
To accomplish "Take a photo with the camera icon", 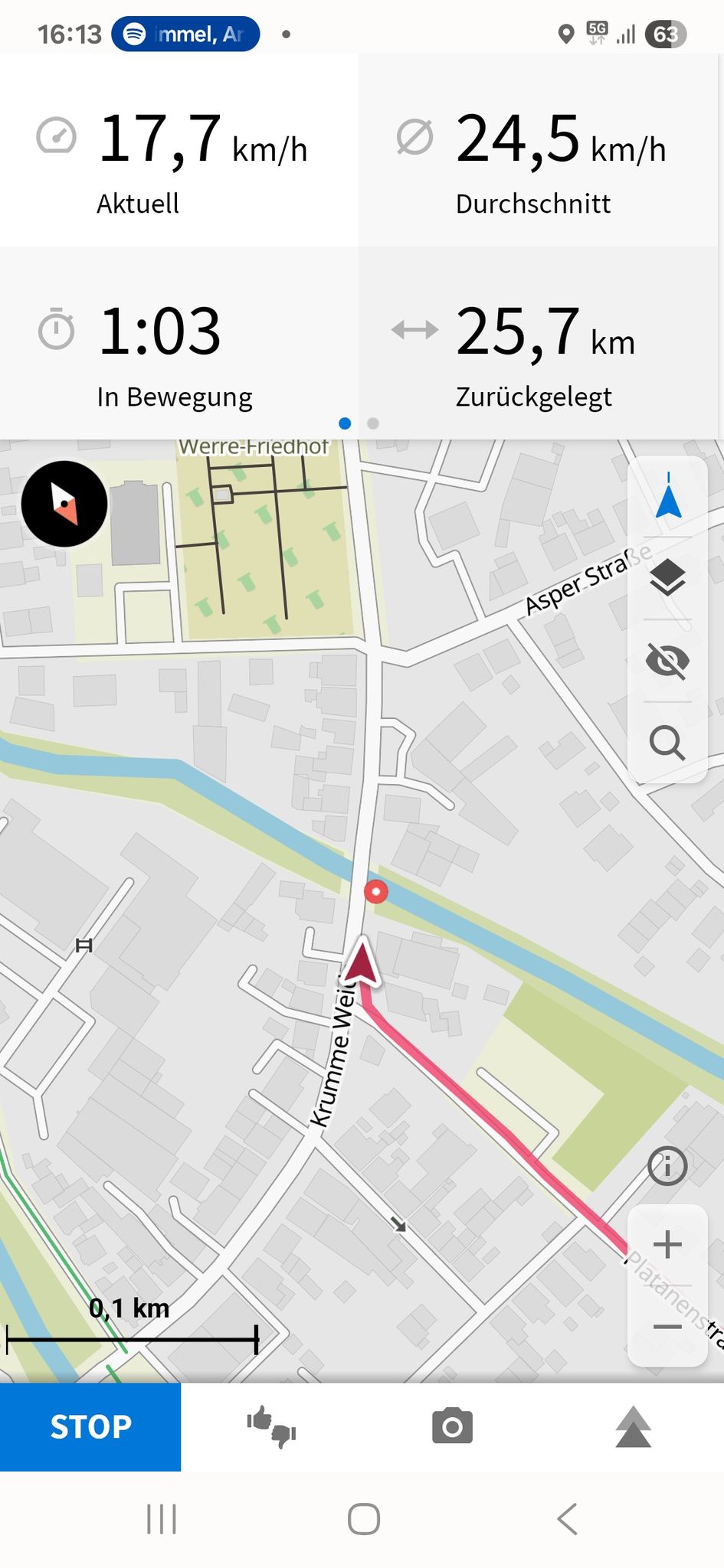I will coord(452,1426).
